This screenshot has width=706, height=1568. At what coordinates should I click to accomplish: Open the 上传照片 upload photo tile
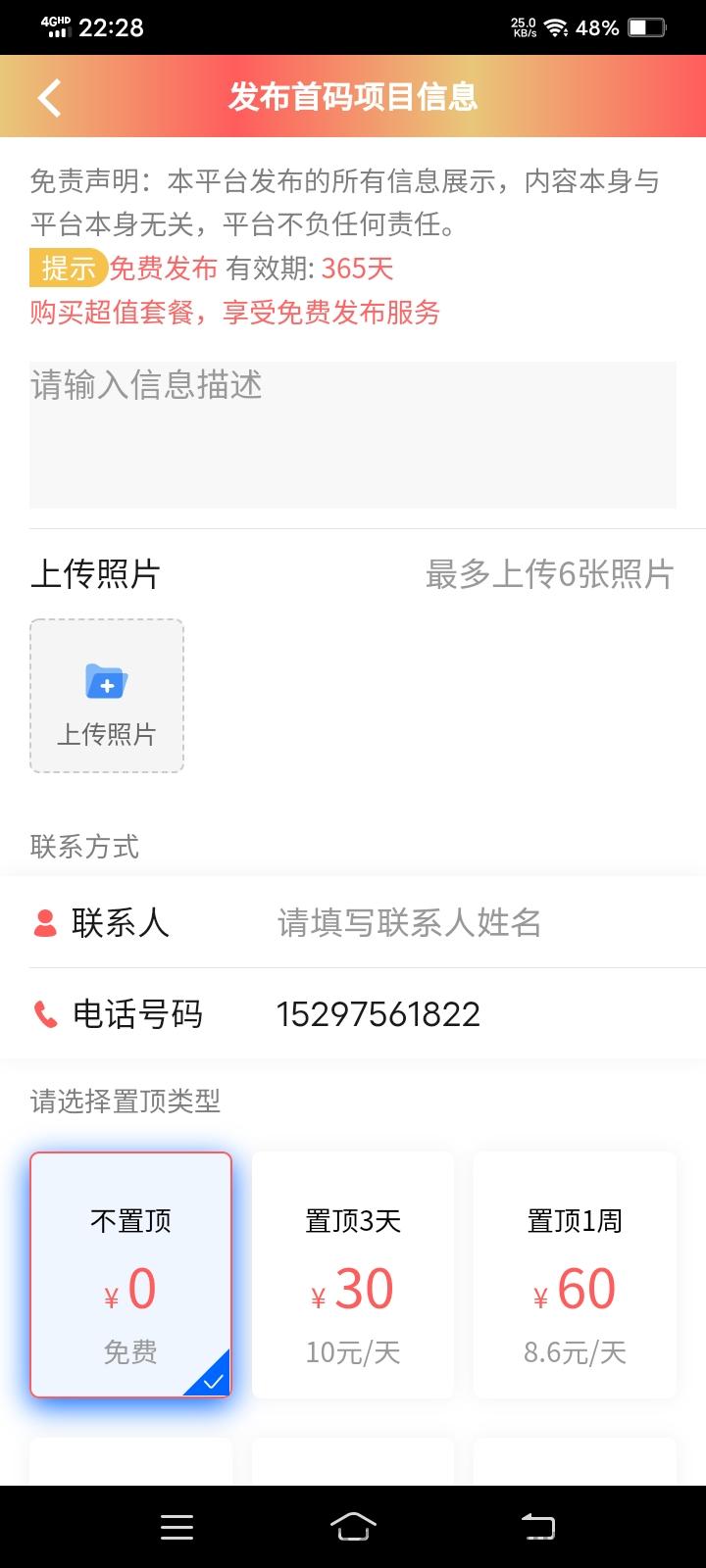(x=107, y=696)
